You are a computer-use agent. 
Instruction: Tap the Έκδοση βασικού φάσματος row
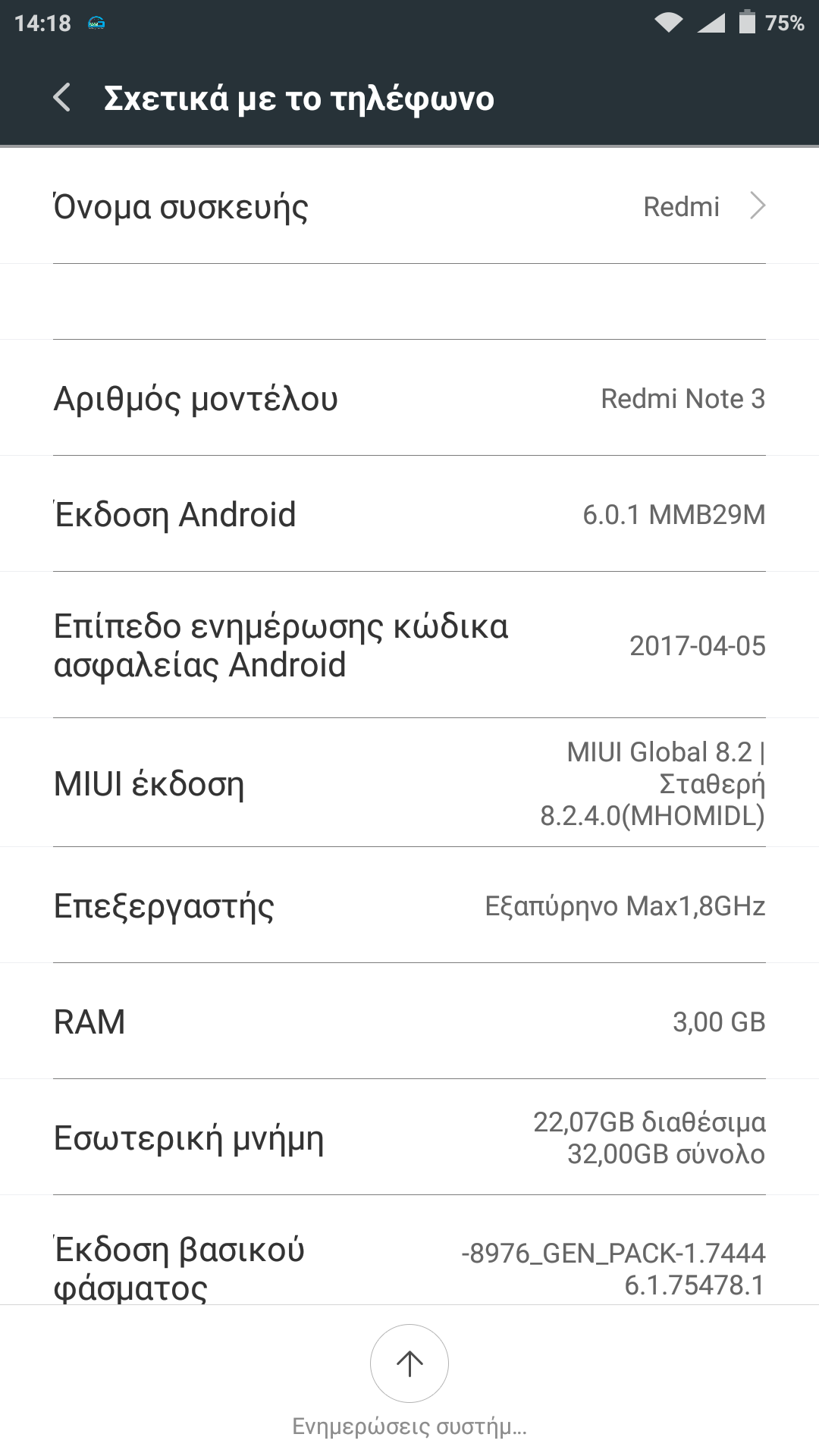click(409, 1266)
